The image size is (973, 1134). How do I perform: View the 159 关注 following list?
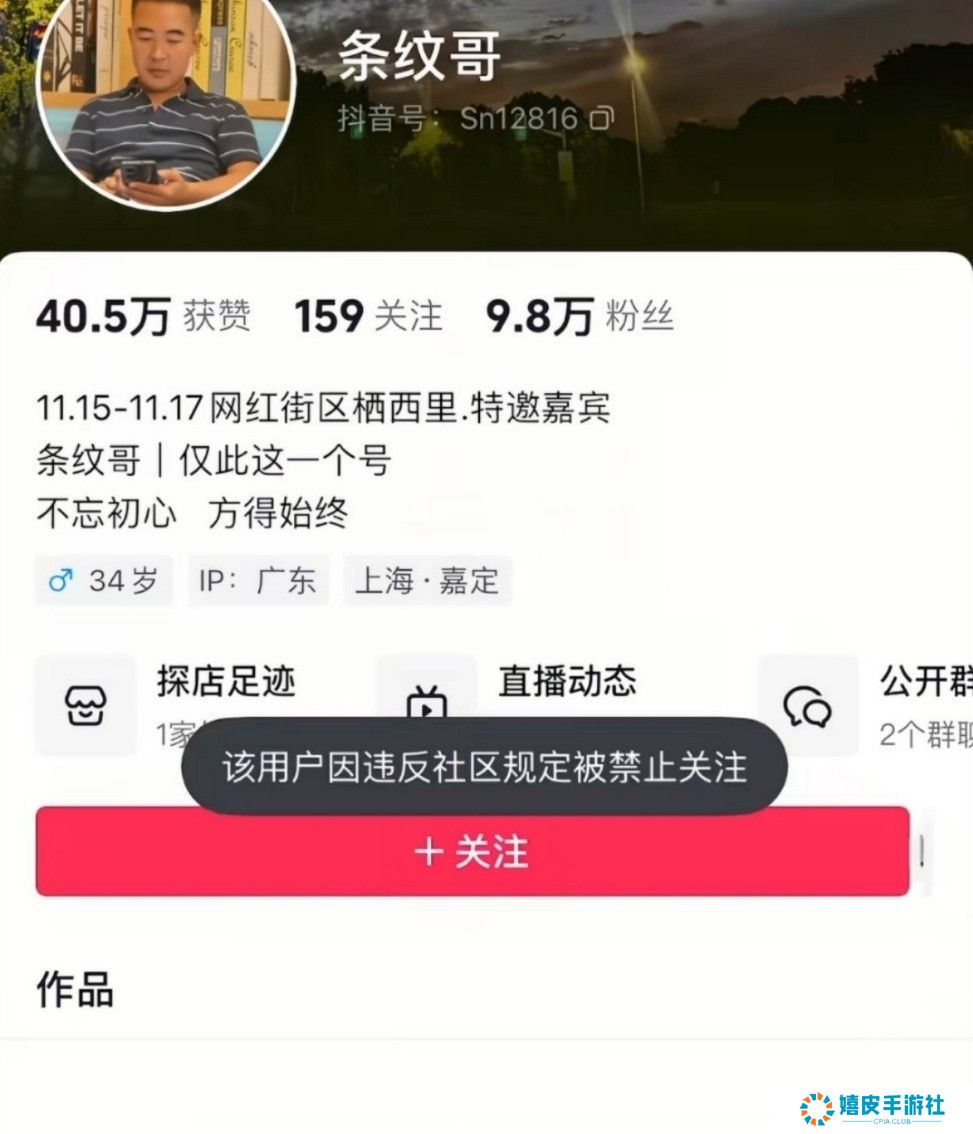point(367,316)
